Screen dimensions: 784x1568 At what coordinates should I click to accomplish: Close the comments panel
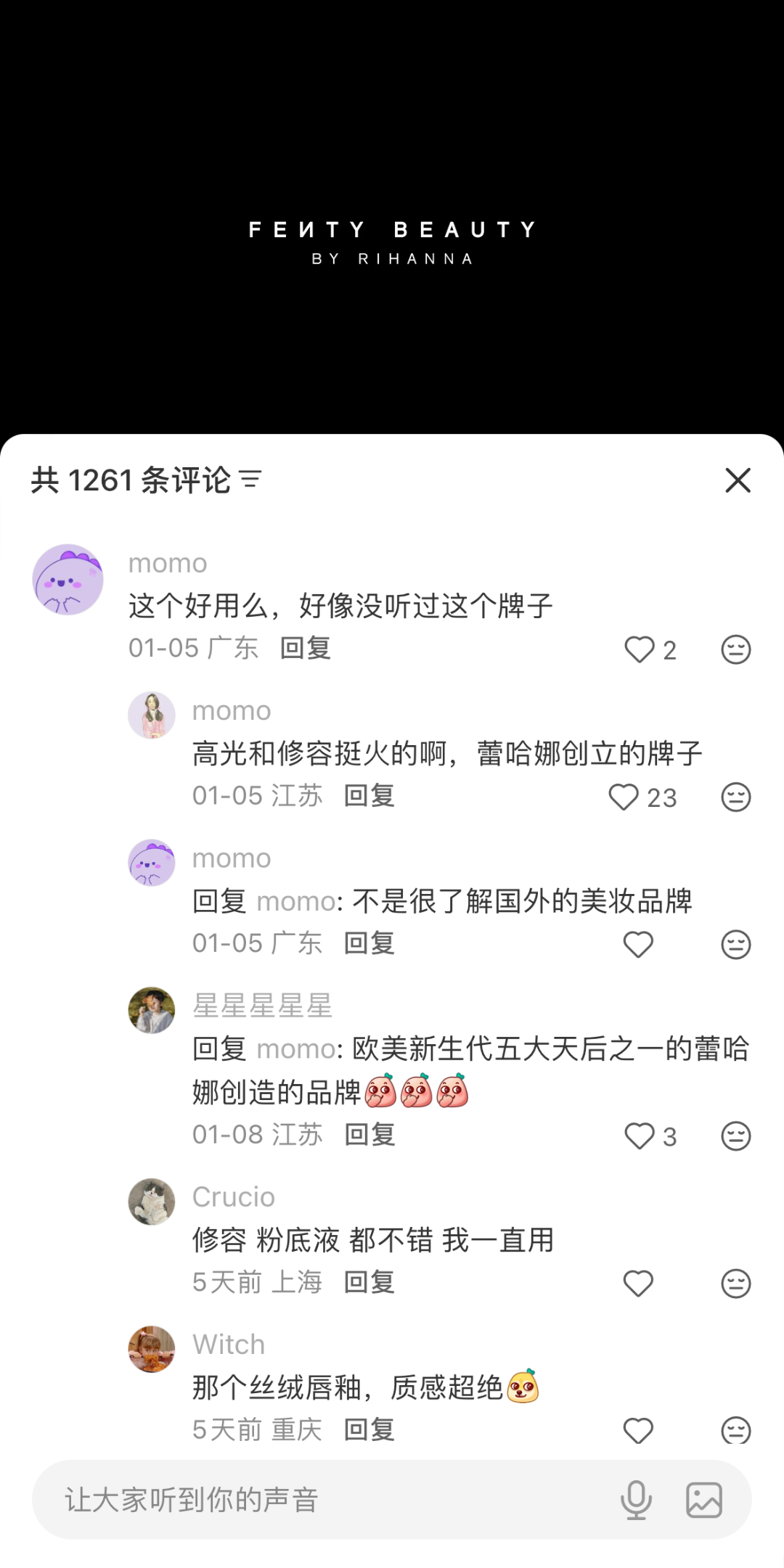click(738, 480)
